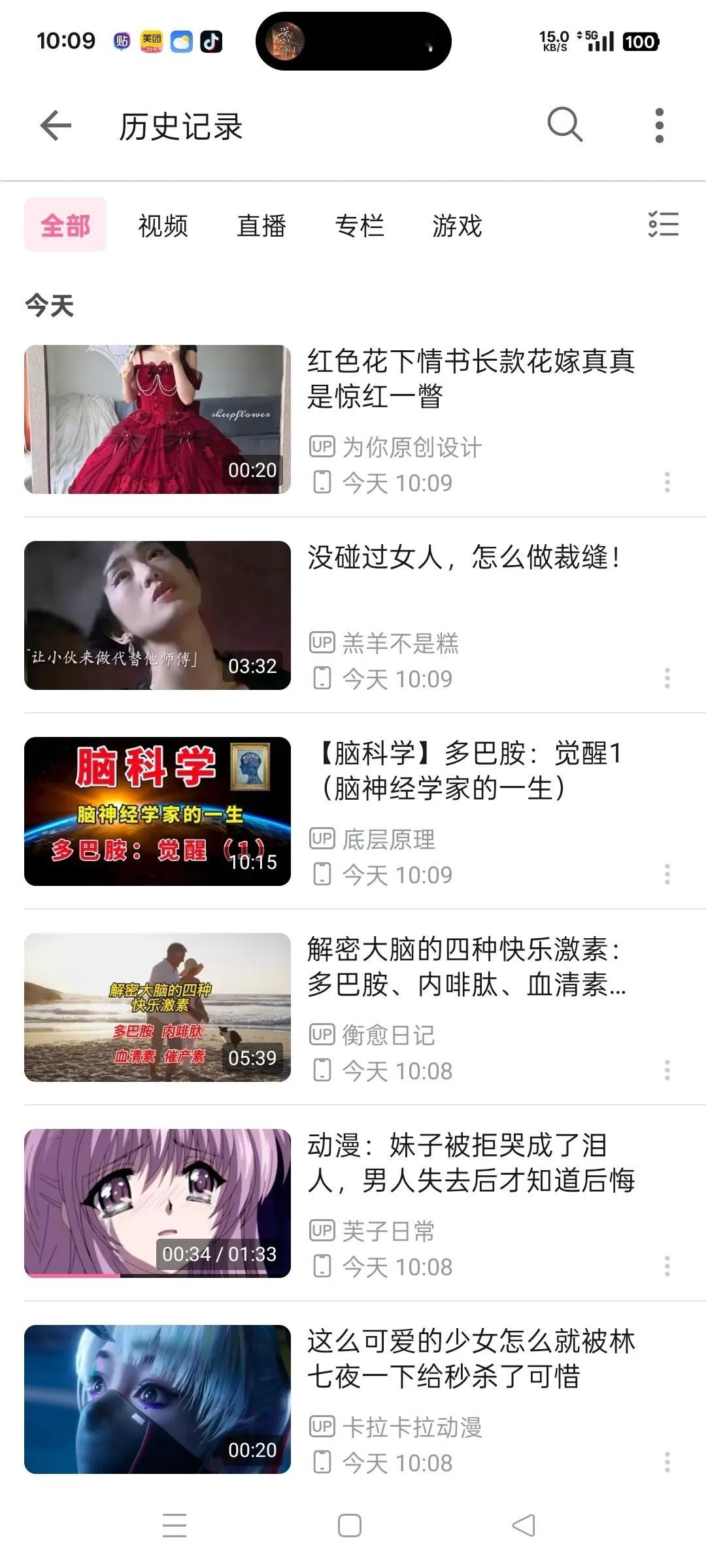
Task: Go back from 历史记录 page
Action: (x=56, y=125)
